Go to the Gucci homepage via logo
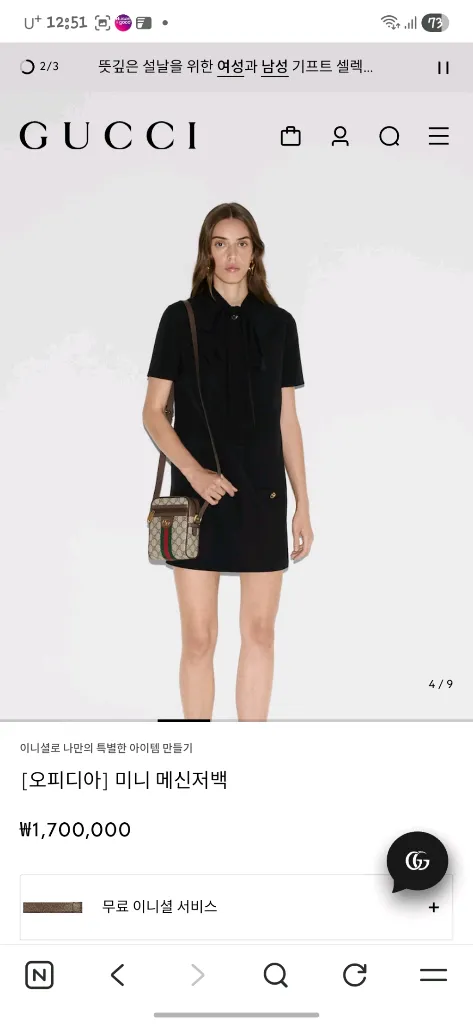This screenshot has width=473, height=1024. (x=108, y=136)
